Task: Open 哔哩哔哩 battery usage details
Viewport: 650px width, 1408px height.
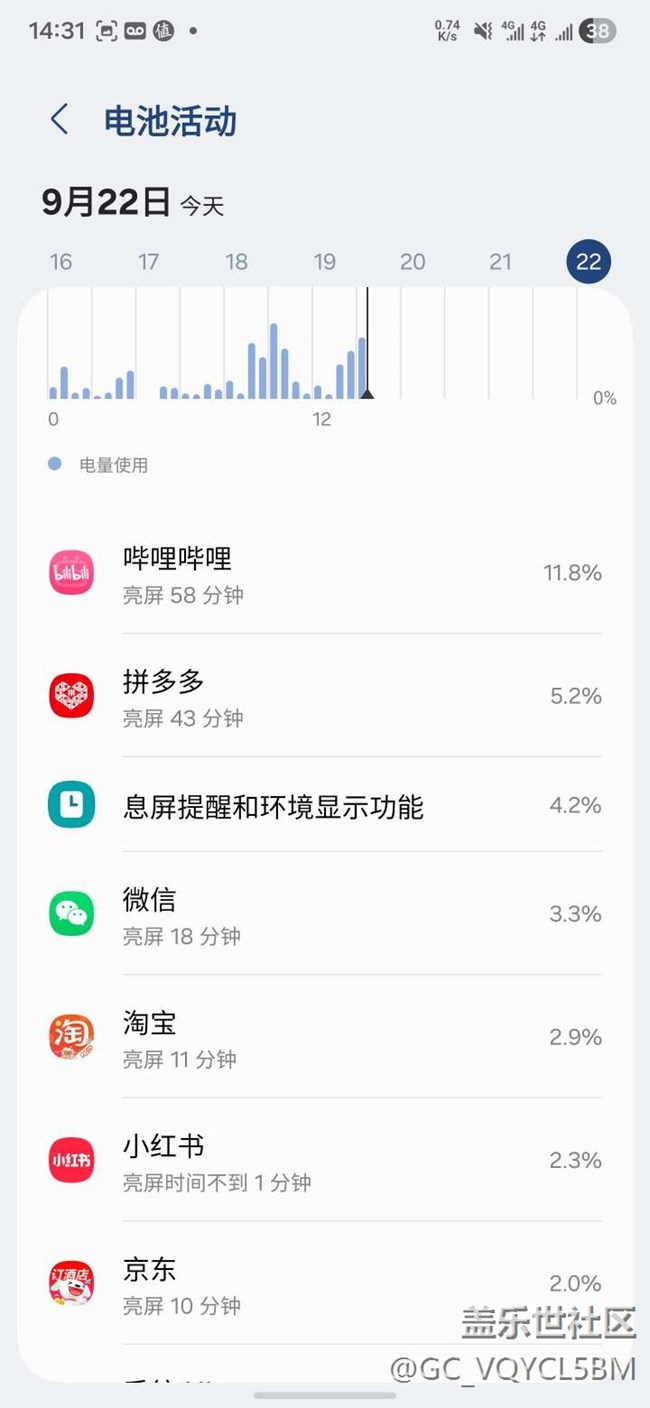Action: [x=325, y=573]
